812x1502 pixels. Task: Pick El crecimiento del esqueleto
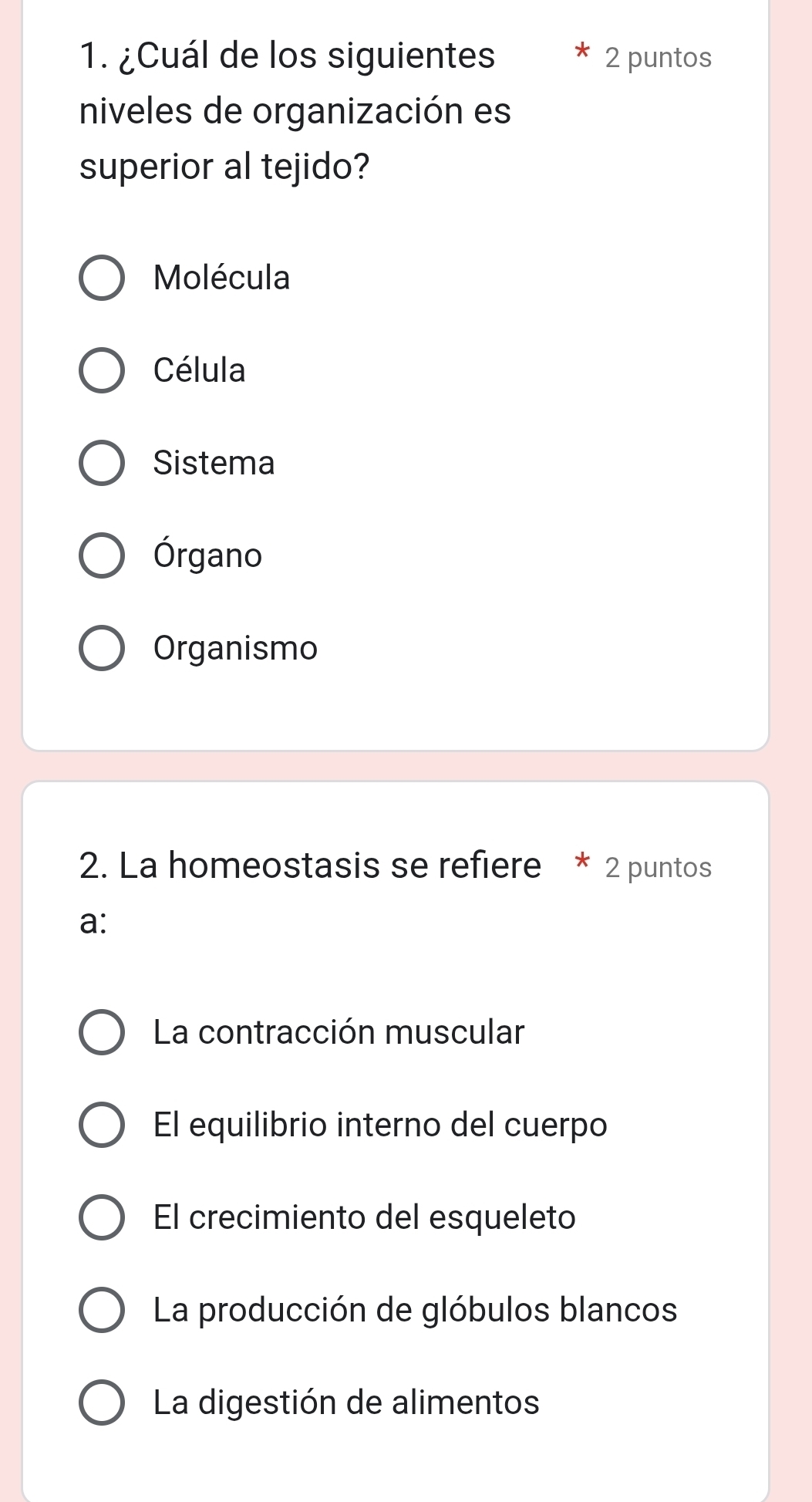[x=101, y=1217]
